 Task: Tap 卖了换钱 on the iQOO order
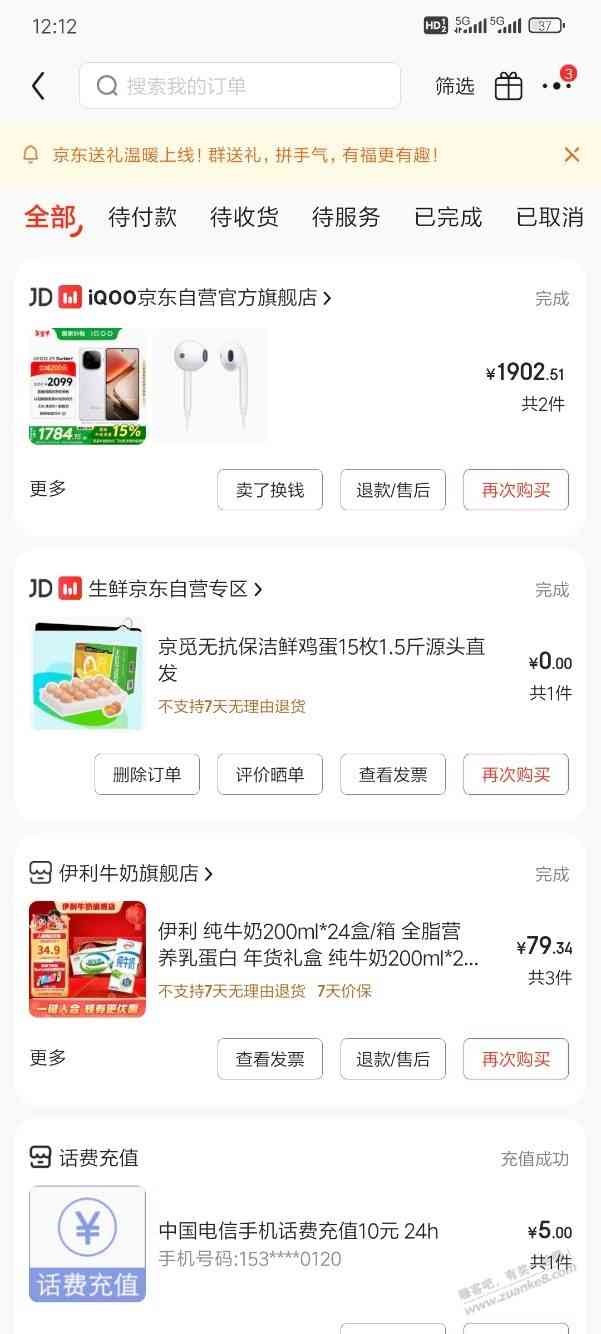coord(270,490)
